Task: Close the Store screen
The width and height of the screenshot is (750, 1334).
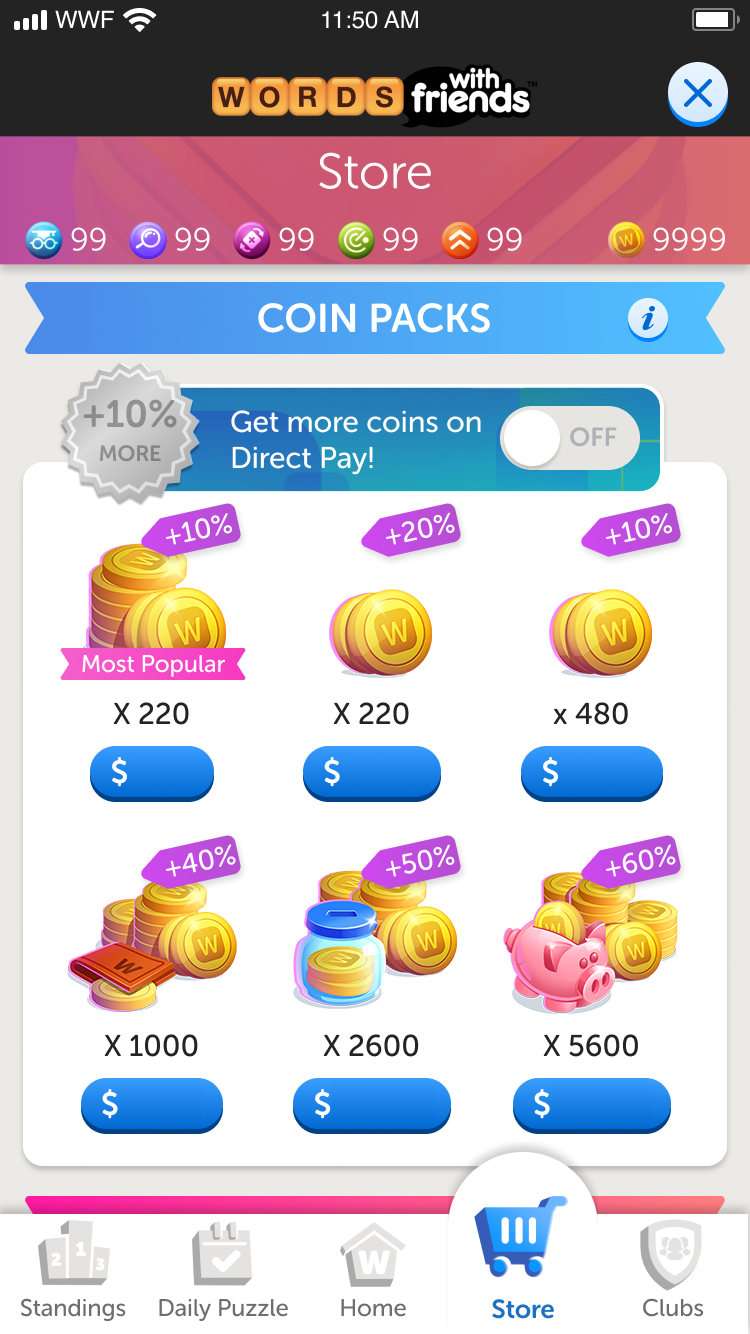Action: [697, 94]
